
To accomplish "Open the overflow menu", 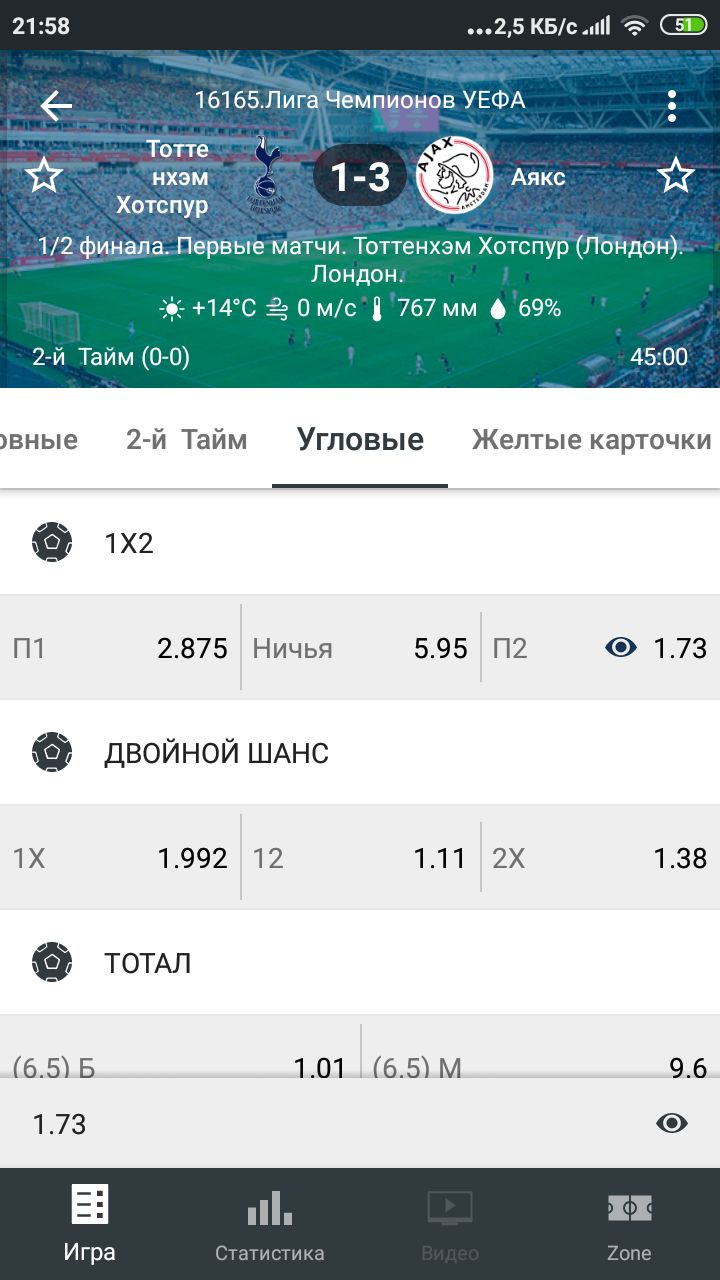I will click(672, 105).
